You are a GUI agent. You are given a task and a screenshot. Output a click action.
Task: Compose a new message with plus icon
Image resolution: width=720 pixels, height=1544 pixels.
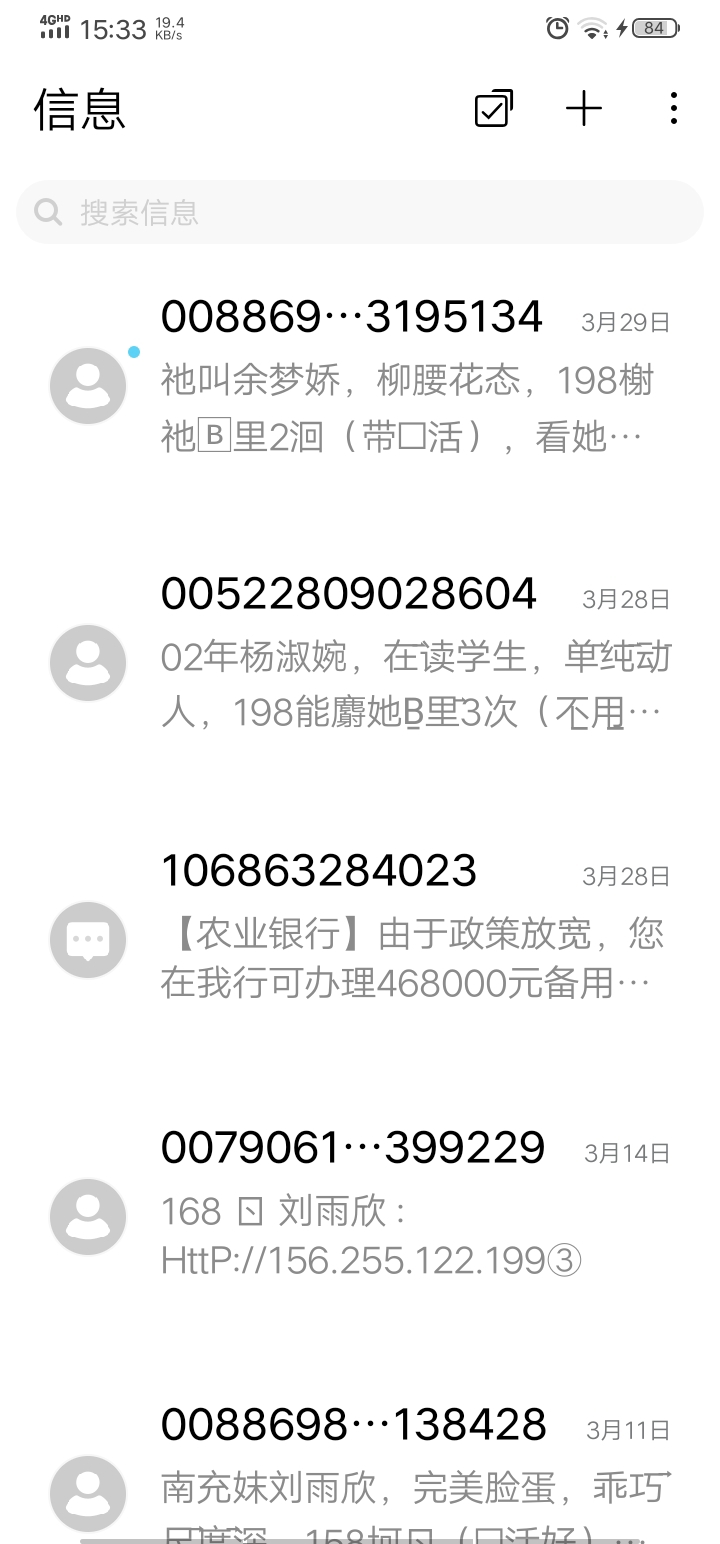pyautogui.click(x=584, y=108)
